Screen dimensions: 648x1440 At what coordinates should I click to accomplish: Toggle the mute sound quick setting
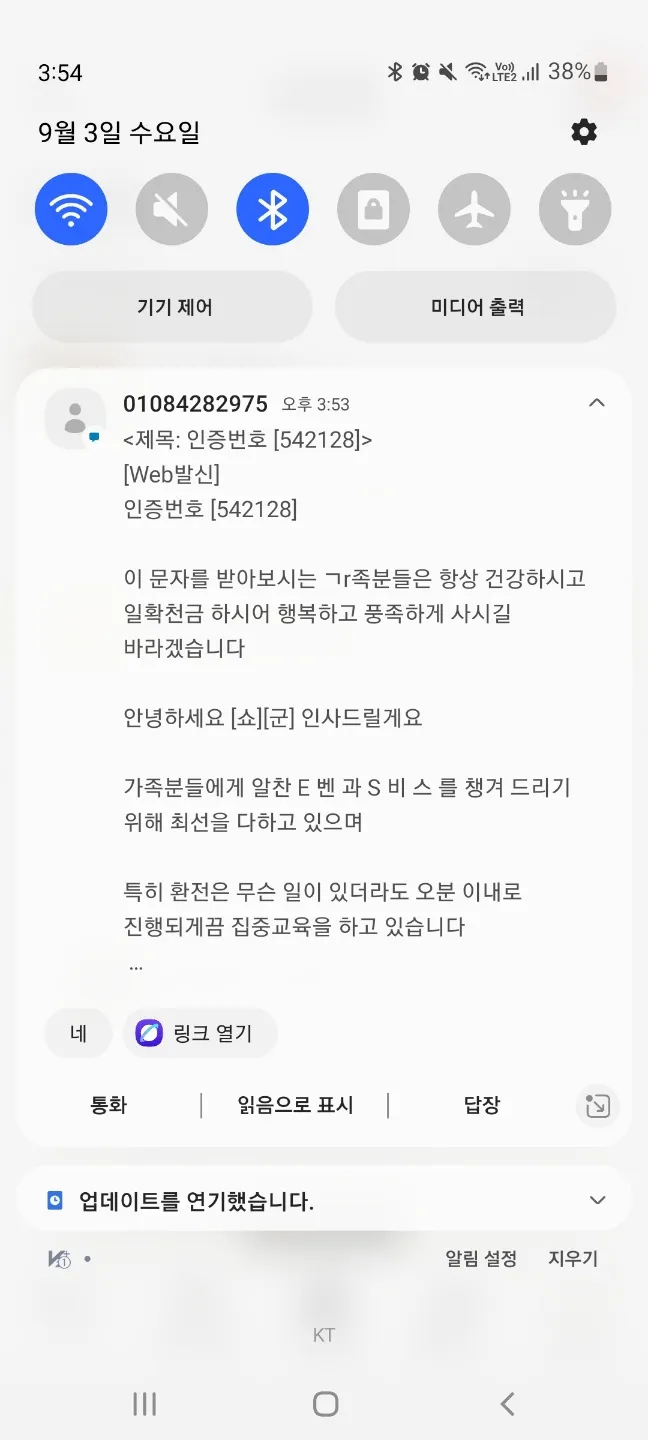[x=172, y=210]
